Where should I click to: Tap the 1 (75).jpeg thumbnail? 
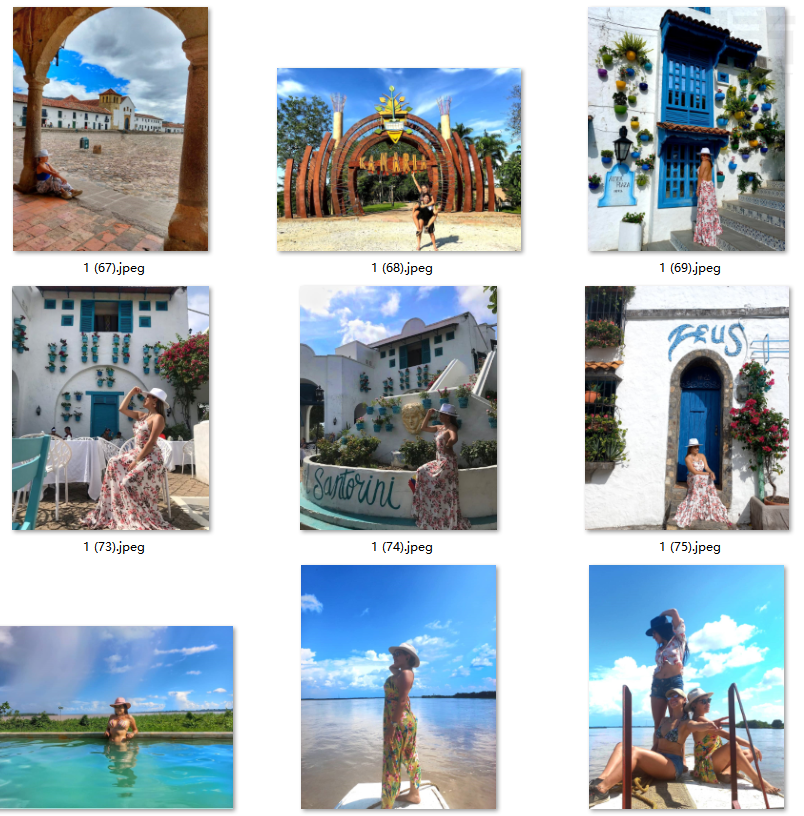click(687, 408)
